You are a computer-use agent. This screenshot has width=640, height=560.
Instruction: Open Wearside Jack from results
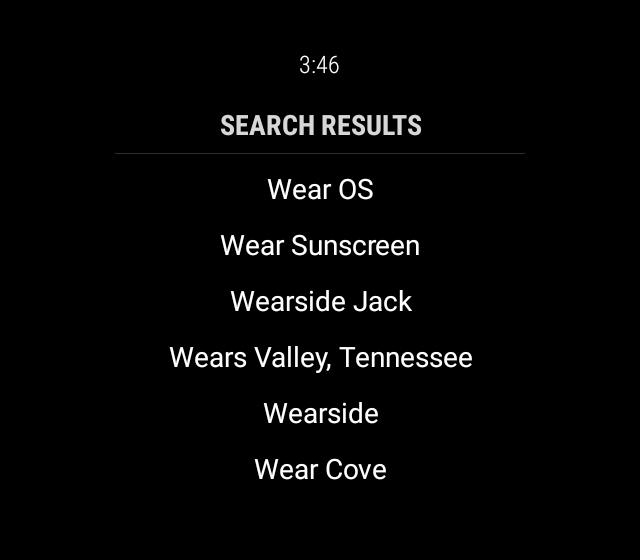(x=320, y=301)
